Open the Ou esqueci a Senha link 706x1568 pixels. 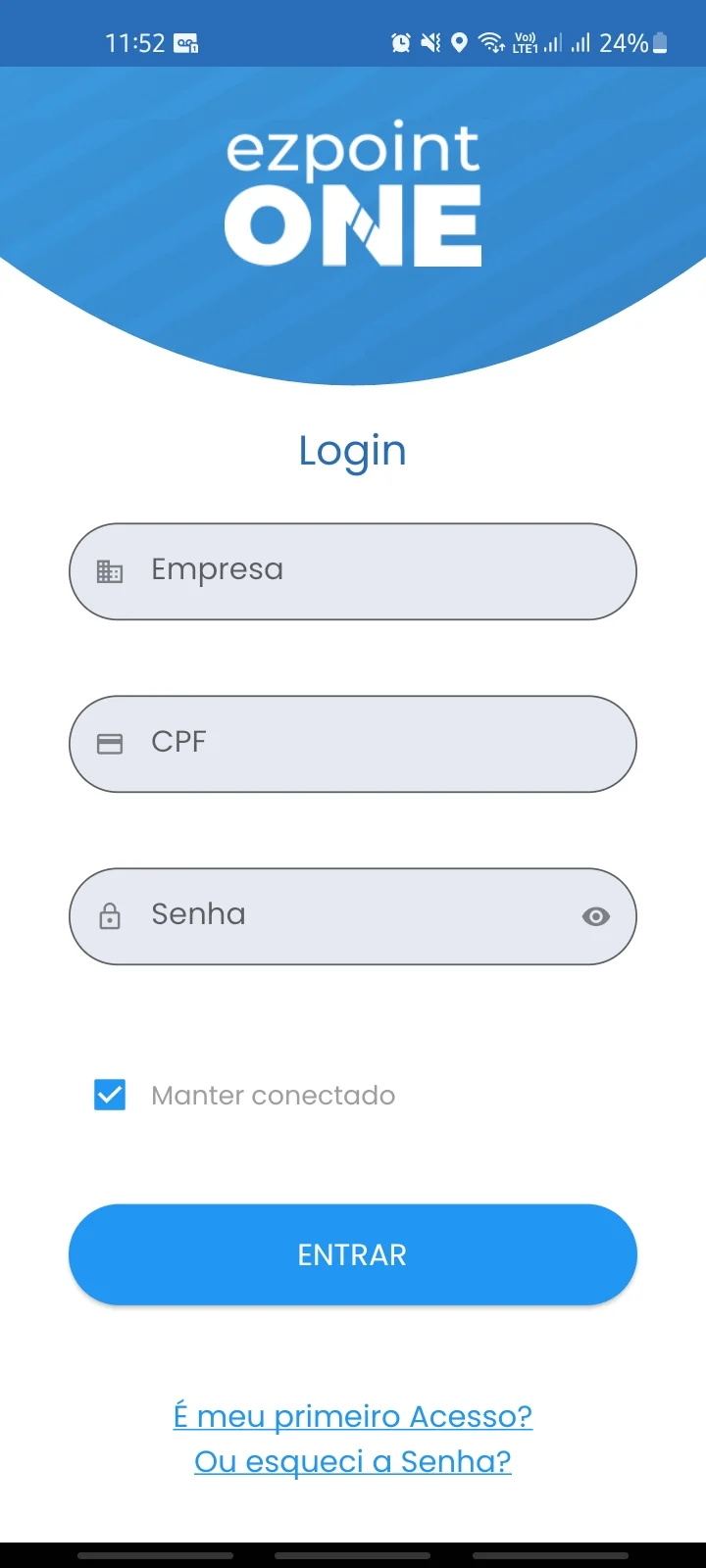[353, 1461]
